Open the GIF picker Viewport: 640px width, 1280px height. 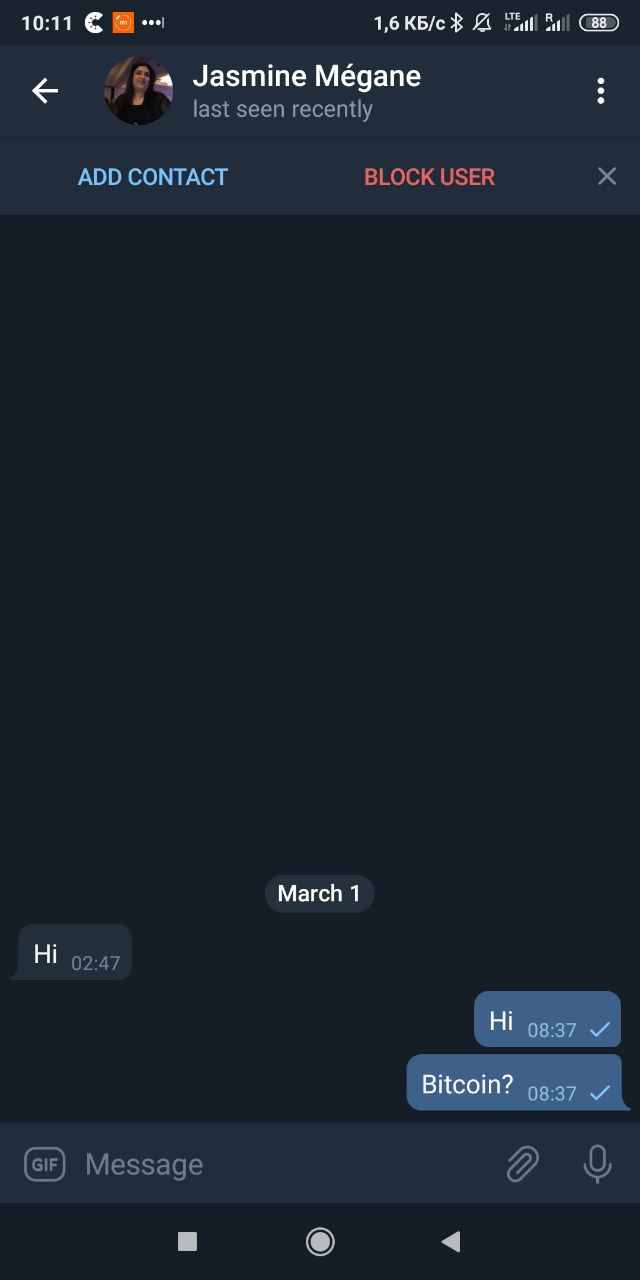tap(45, 1164)
